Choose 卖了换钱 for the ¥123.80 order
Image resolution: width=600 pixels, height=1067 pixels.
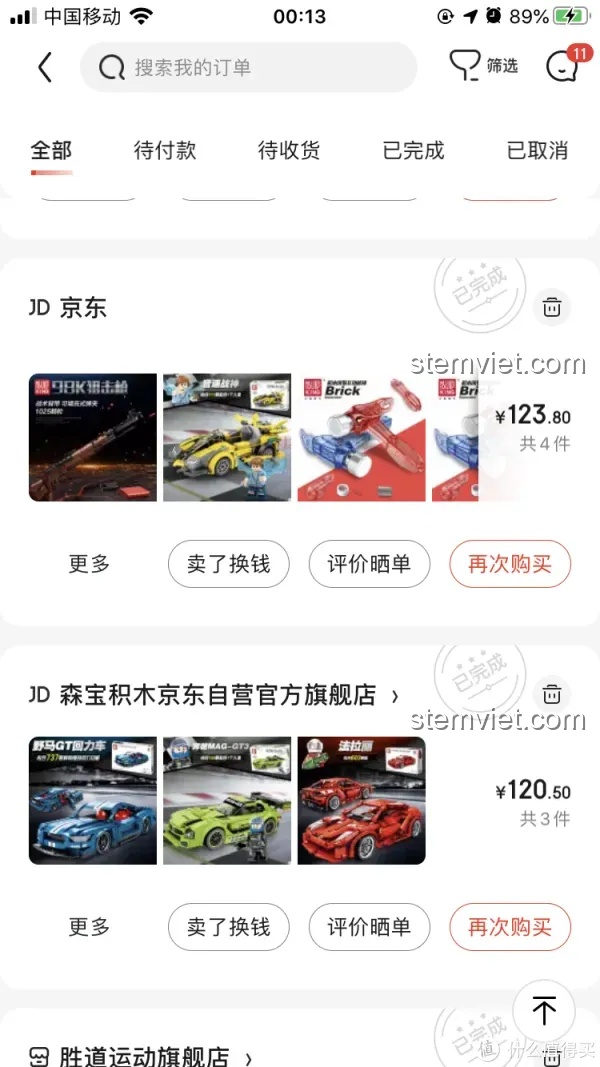click(x=228, y=564)
